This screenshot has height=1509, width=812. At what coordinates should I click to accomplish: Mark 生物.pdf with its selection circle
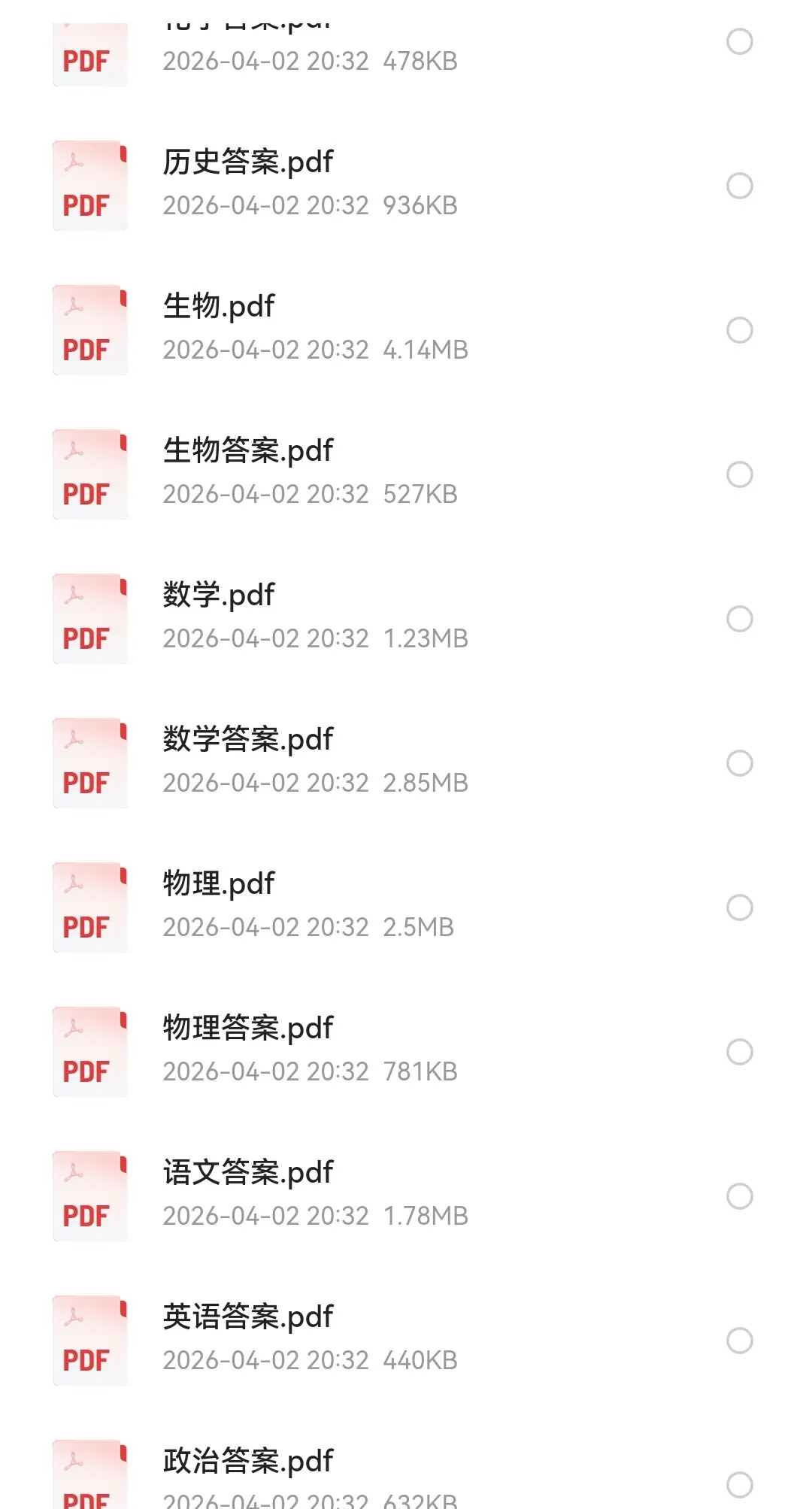(739, 330)
